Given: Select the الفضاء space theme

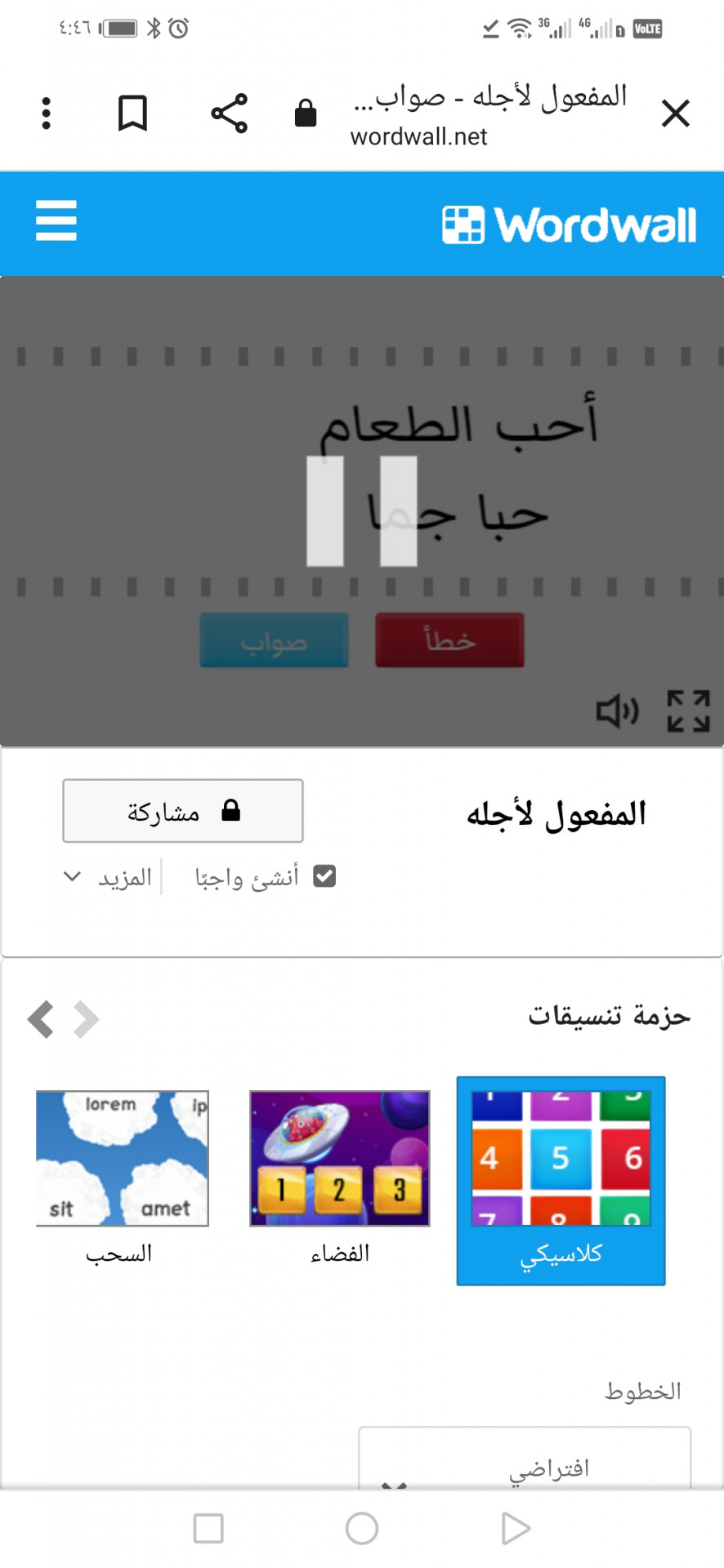Looking at the screenshot, I should point(339,1160).
